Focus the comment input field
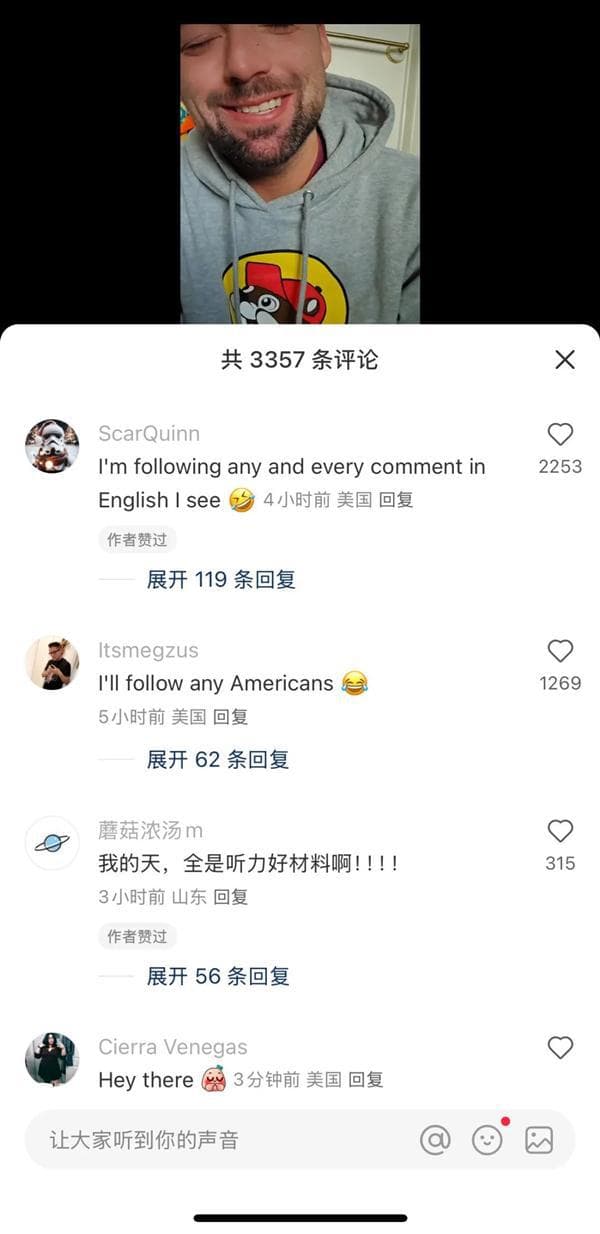Image resolution: width=600 pixels, height=1234 pixels. [220, 1139]
